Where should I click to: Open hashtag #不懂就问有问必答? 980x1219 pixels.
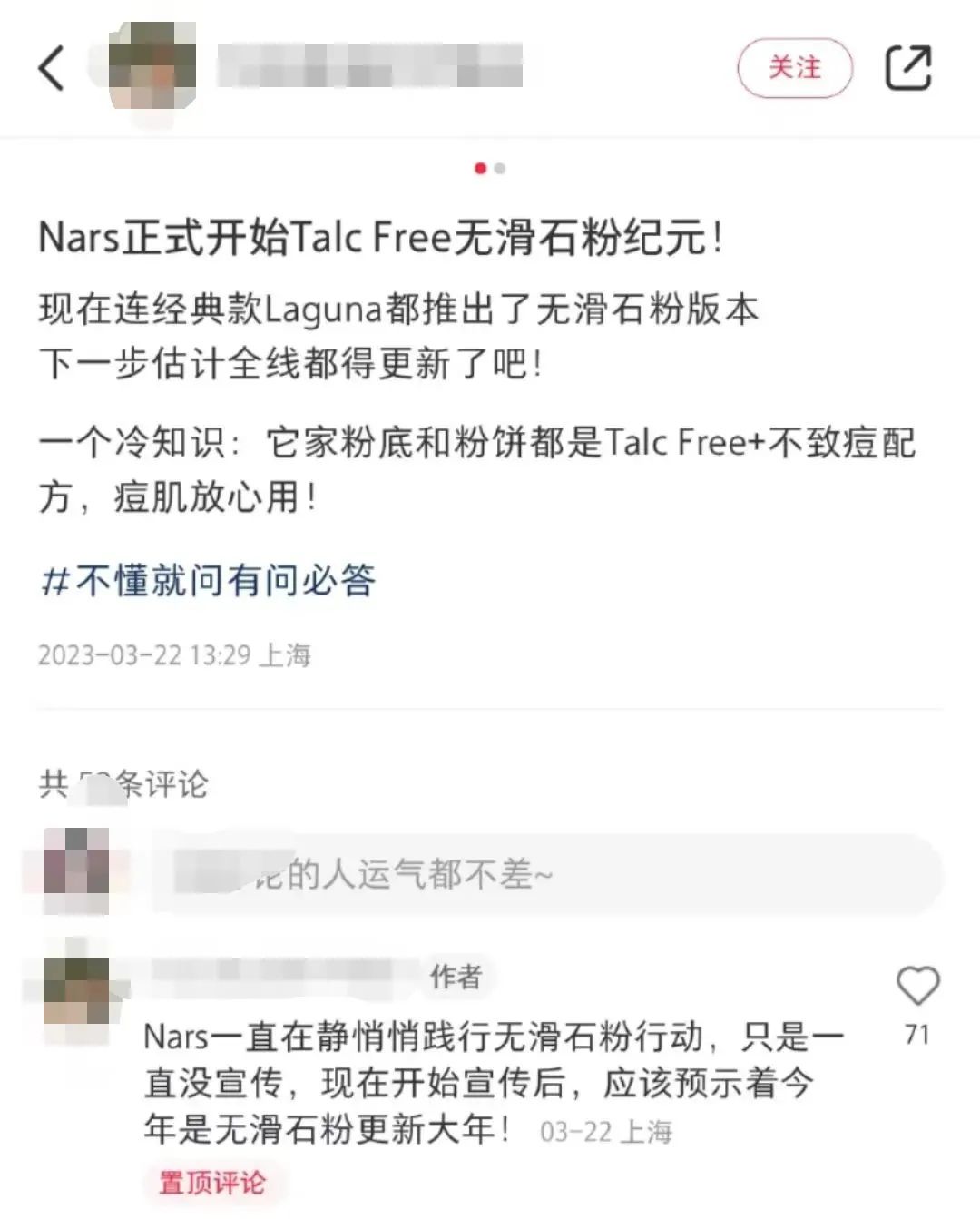click(x=208, y=580)
